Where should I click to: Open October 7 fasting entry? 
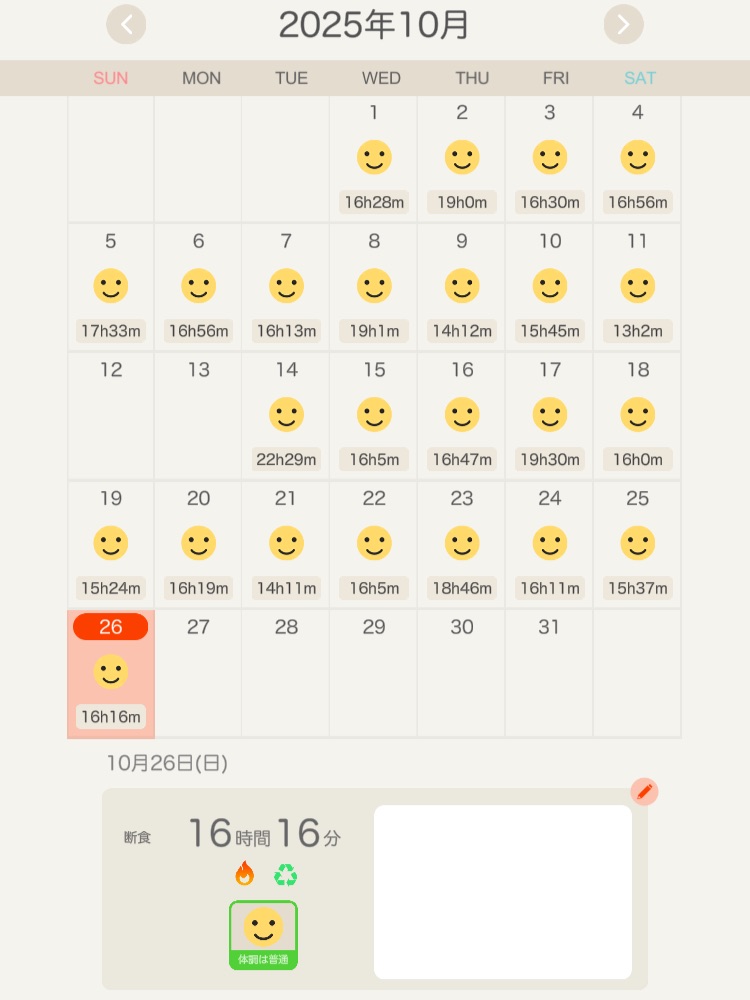[286, 287]
